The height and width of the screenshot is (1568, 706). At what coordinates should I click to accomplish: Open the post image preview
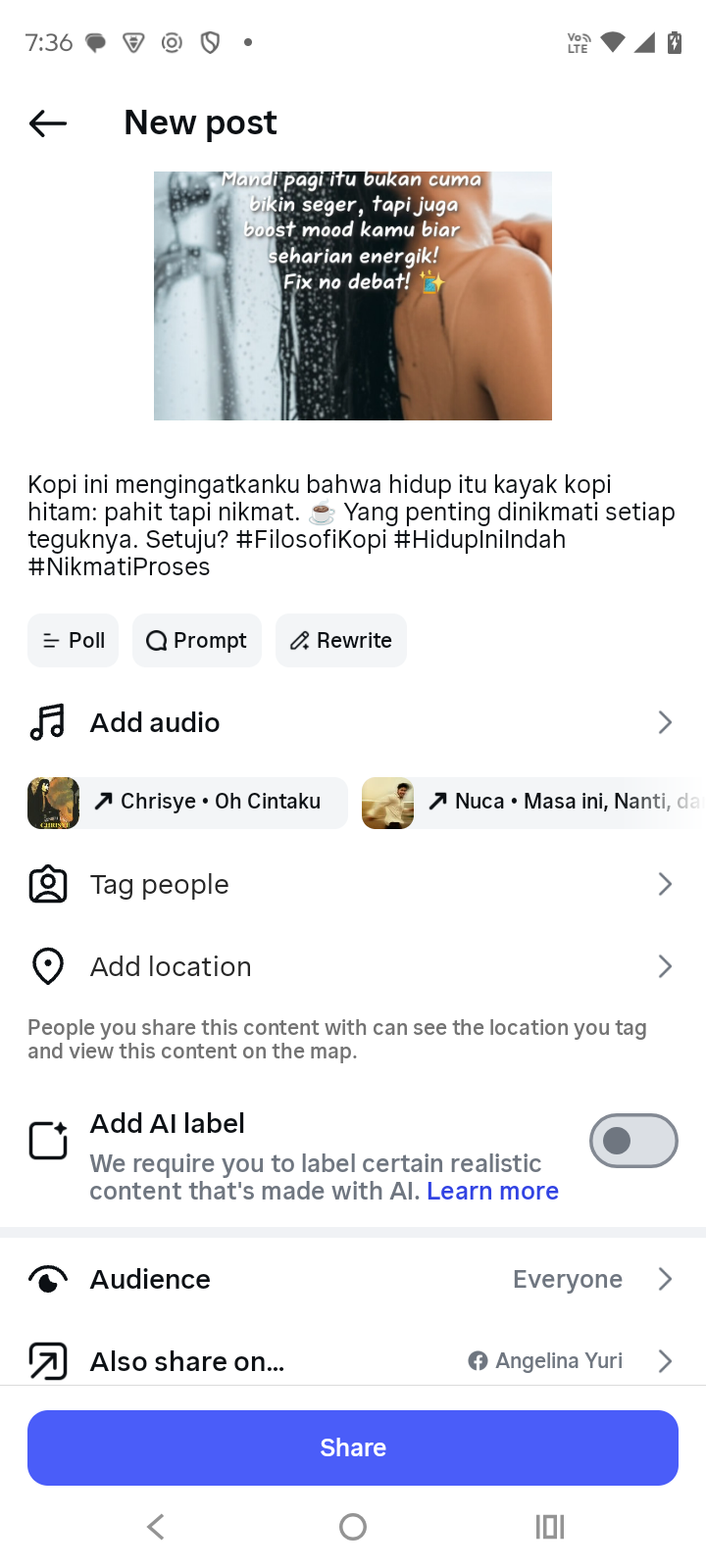point(353,296)
